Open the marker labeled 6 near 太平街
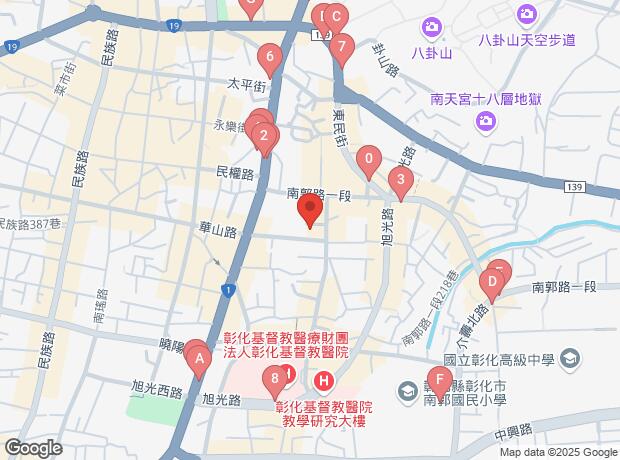The width and height of the screenshot is (620, 460). tap(267, 56)
